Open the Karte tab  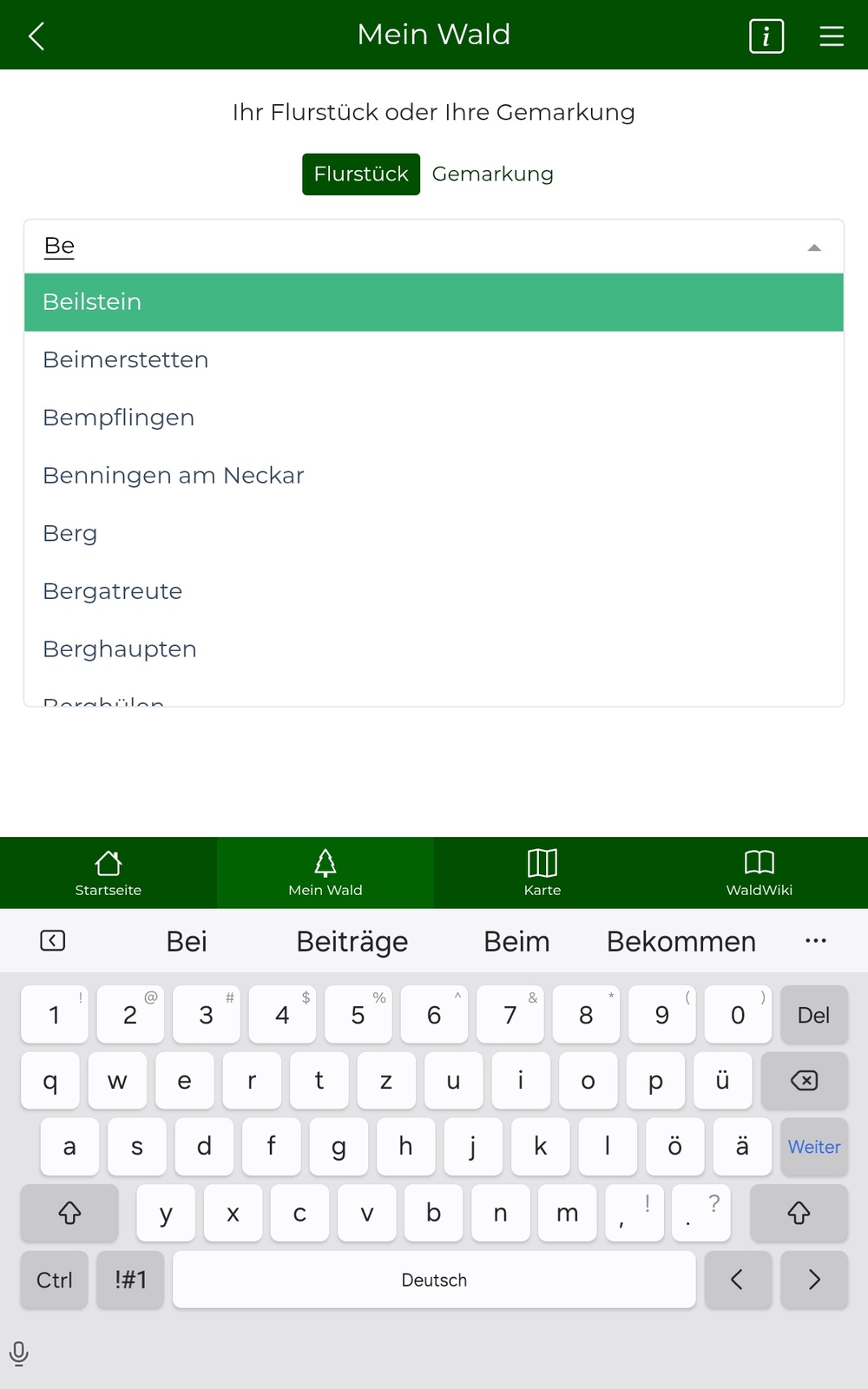tap(542, 872)
